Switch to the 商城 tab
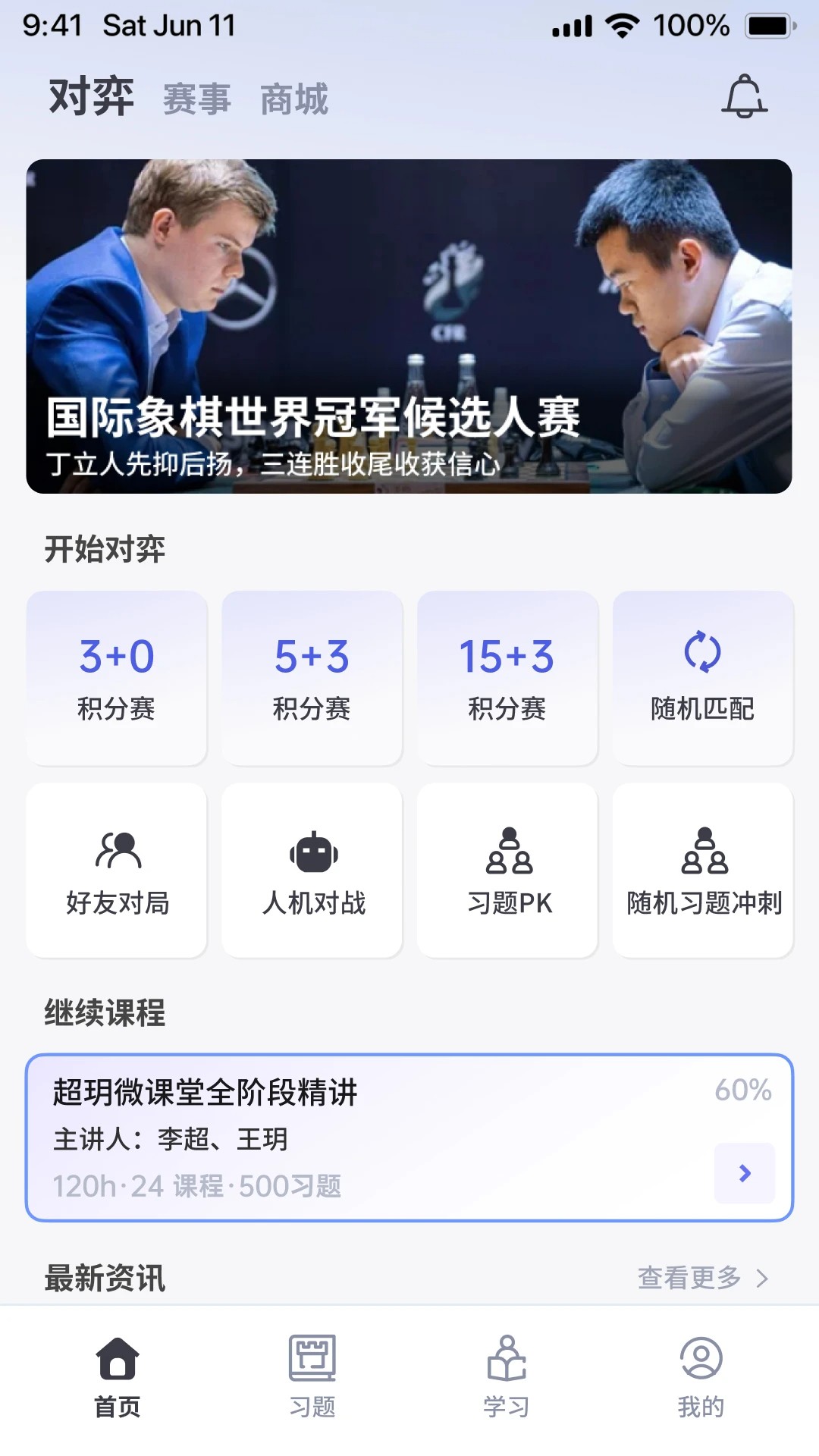The image size is (819, 1456). [295, 99]
